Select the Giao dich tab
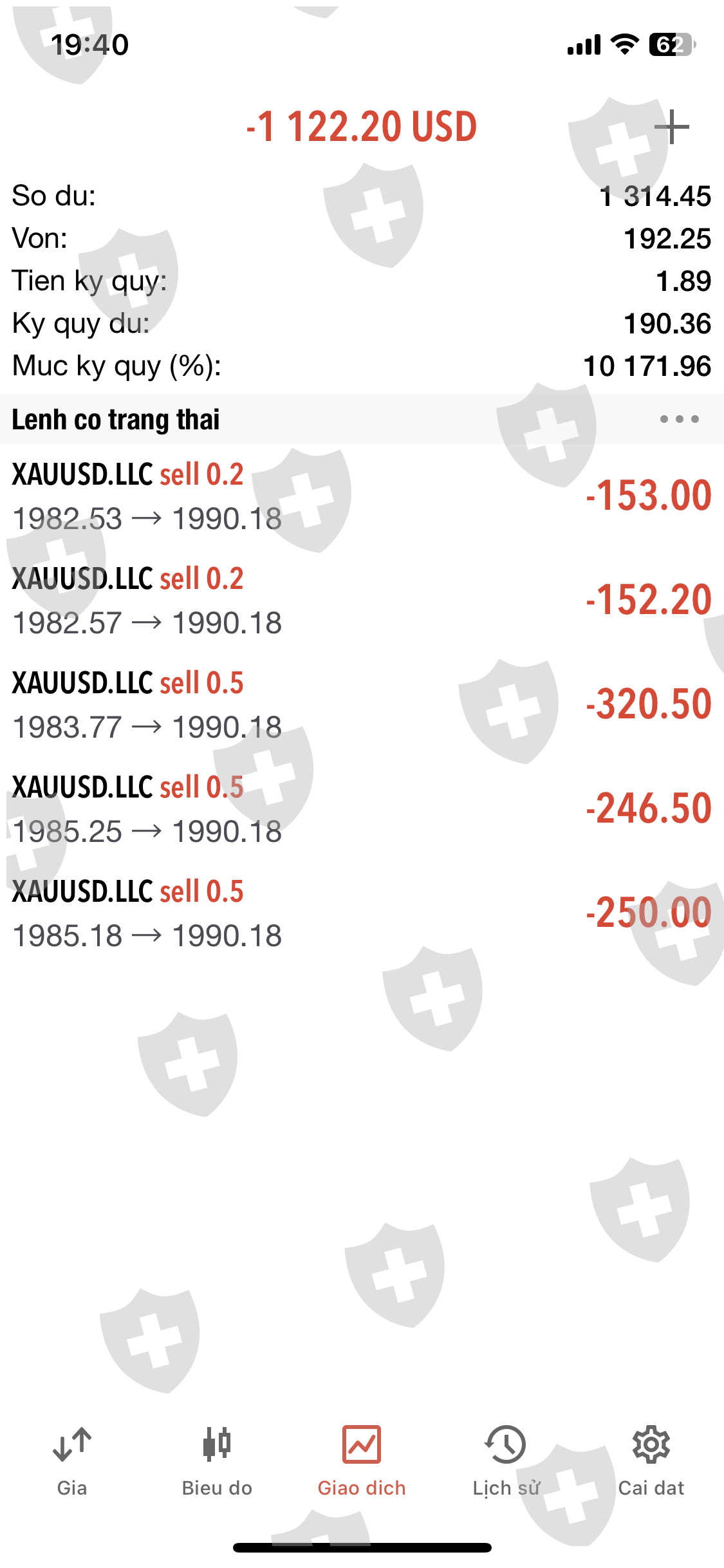 tap(362, 1461)
